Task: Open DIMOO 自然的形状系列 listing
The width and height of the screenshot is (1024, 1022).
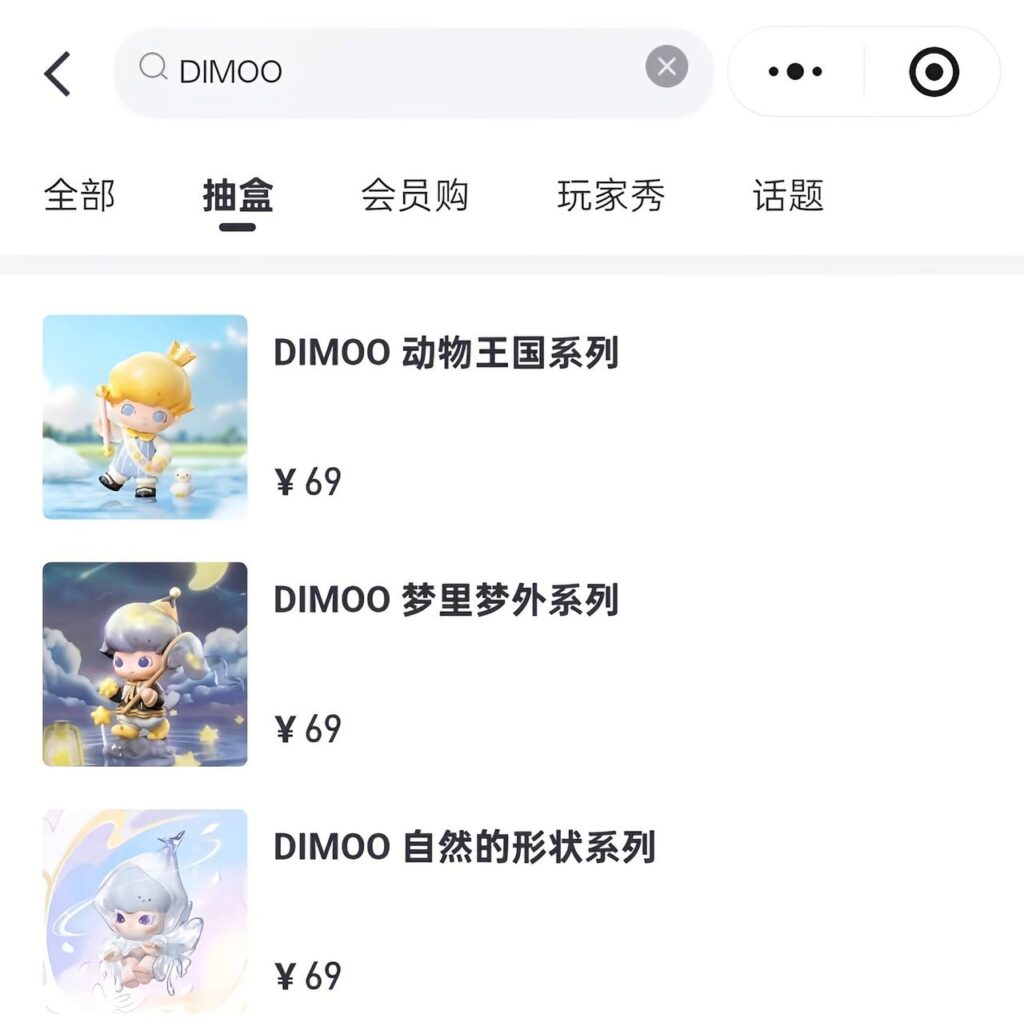Action: (x=464, y=847)
